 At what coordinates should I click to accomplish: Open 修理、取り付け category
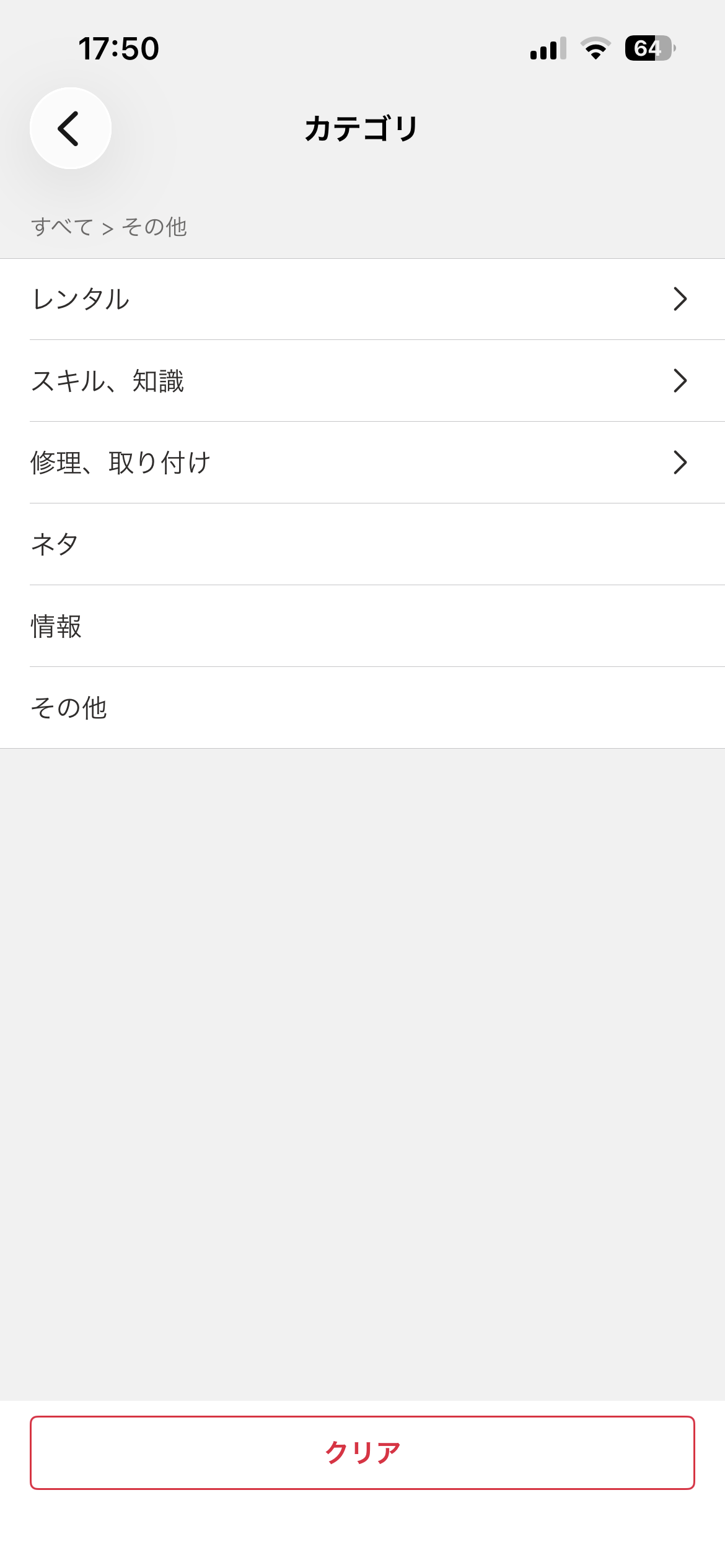362,463
